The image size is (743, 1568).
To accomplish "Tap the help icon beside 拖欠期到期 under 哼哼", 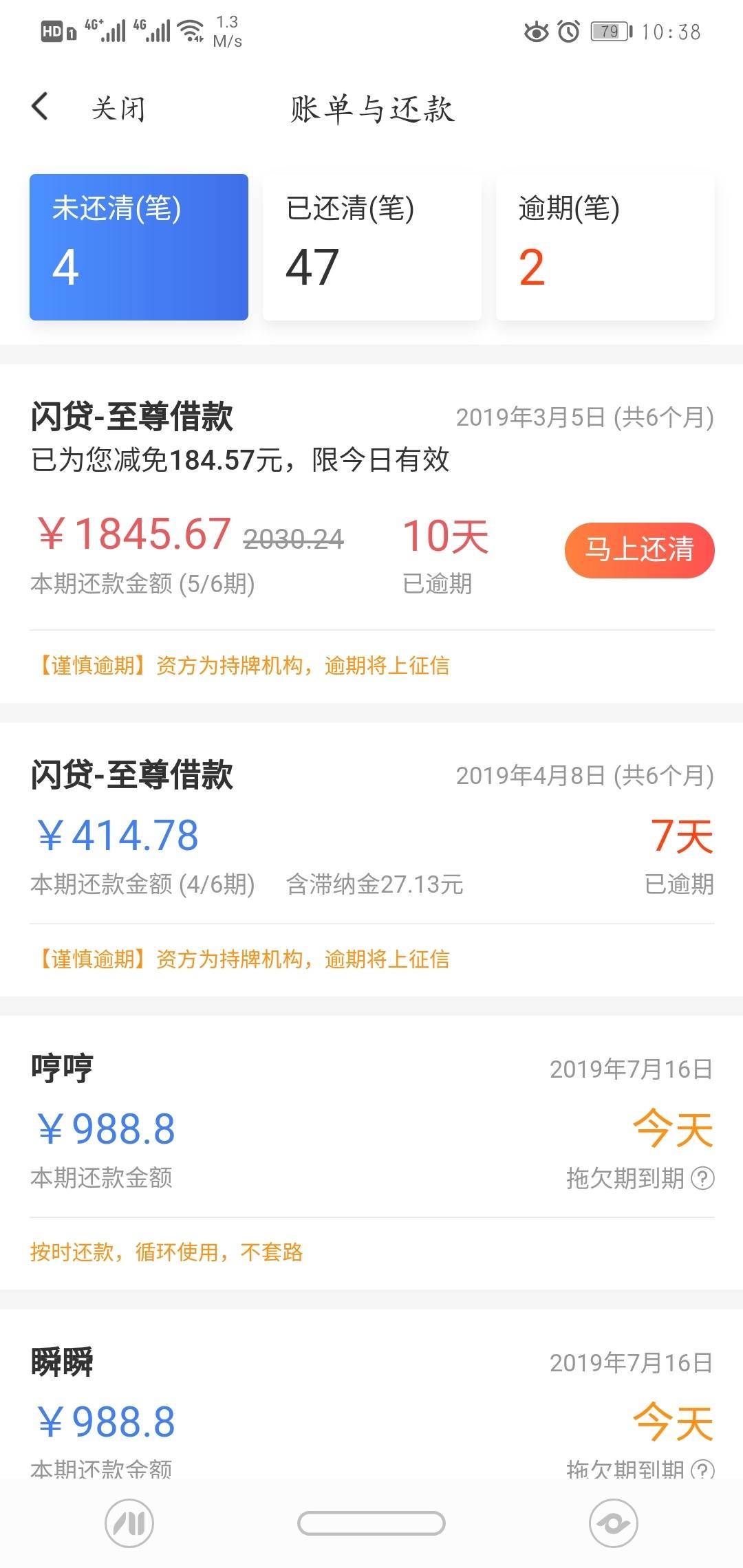I will coord(703,1178).
